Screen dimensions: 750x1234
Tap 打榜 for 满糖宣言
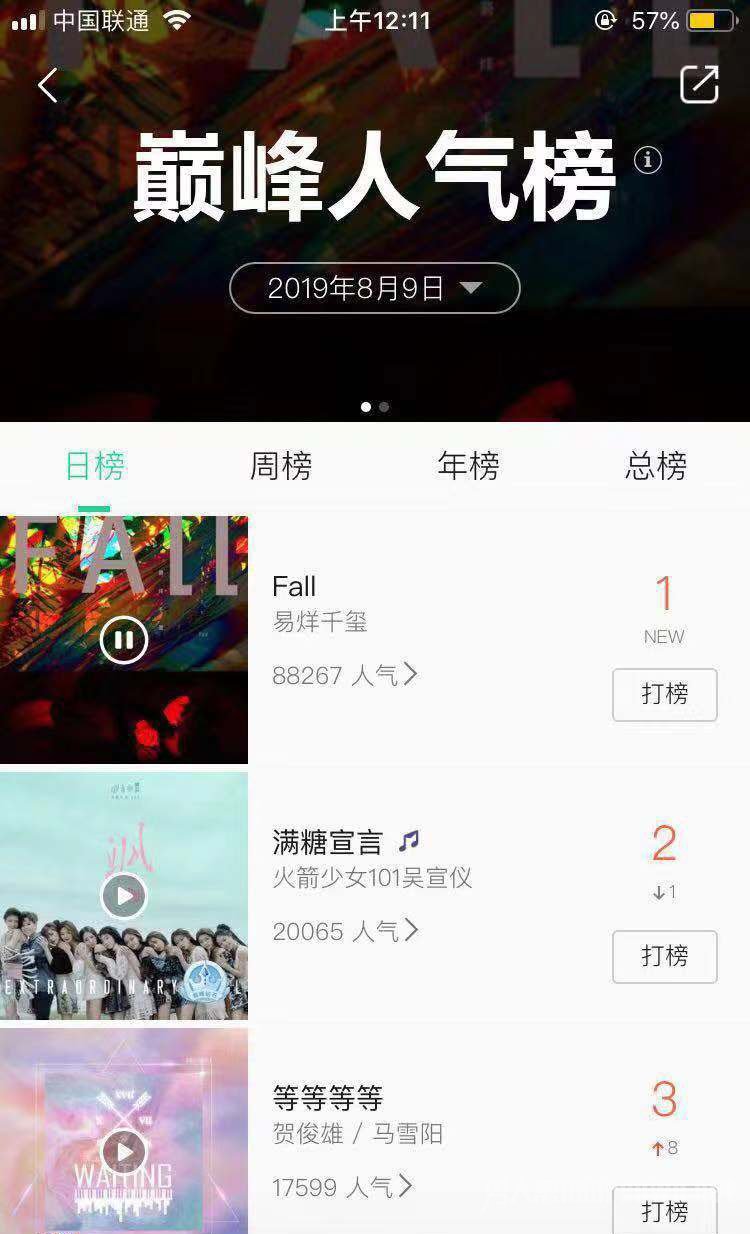click(x=664, y=956)
